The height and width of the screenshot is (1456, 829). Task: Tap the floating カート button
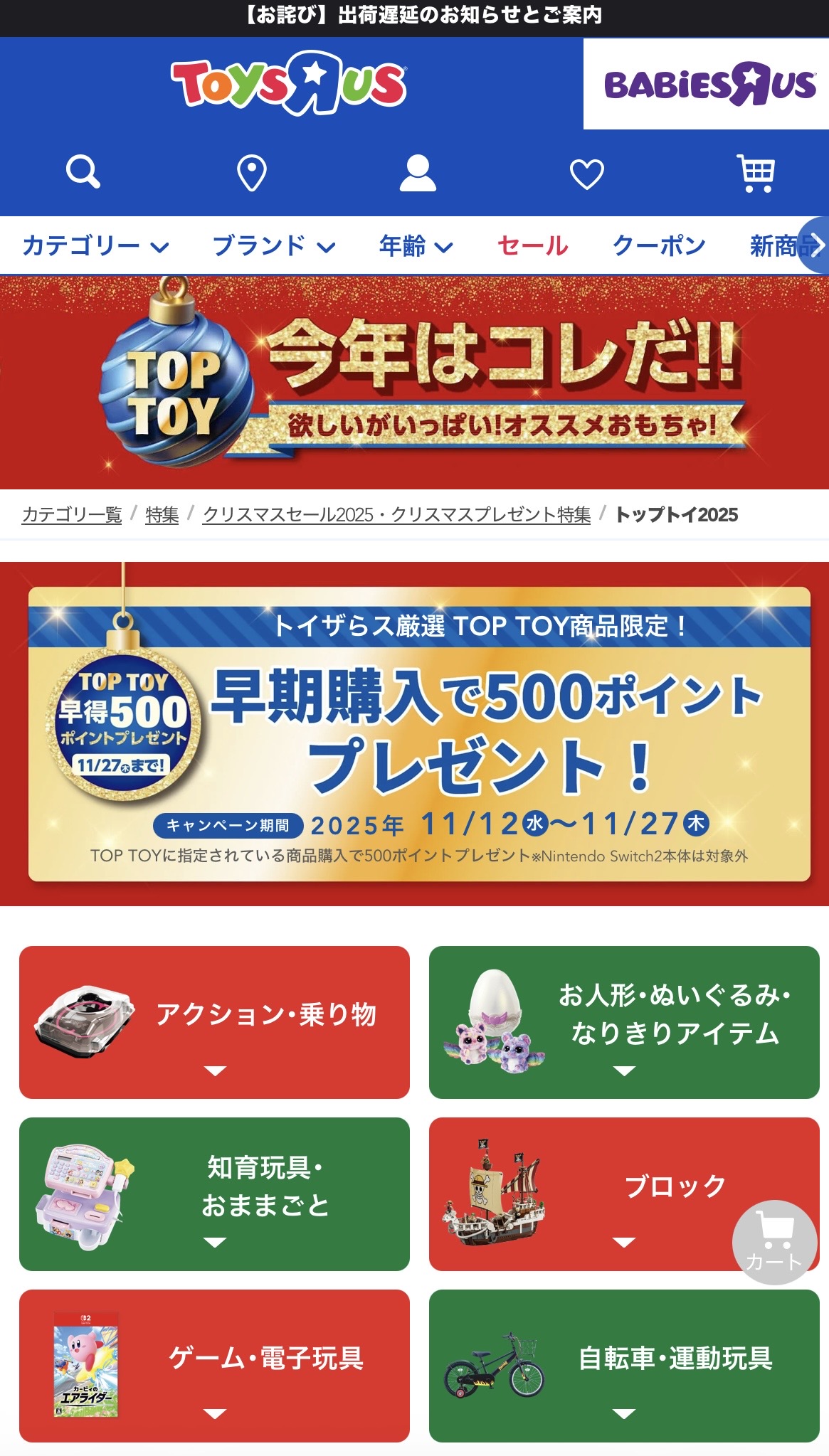pos(774,1242)
